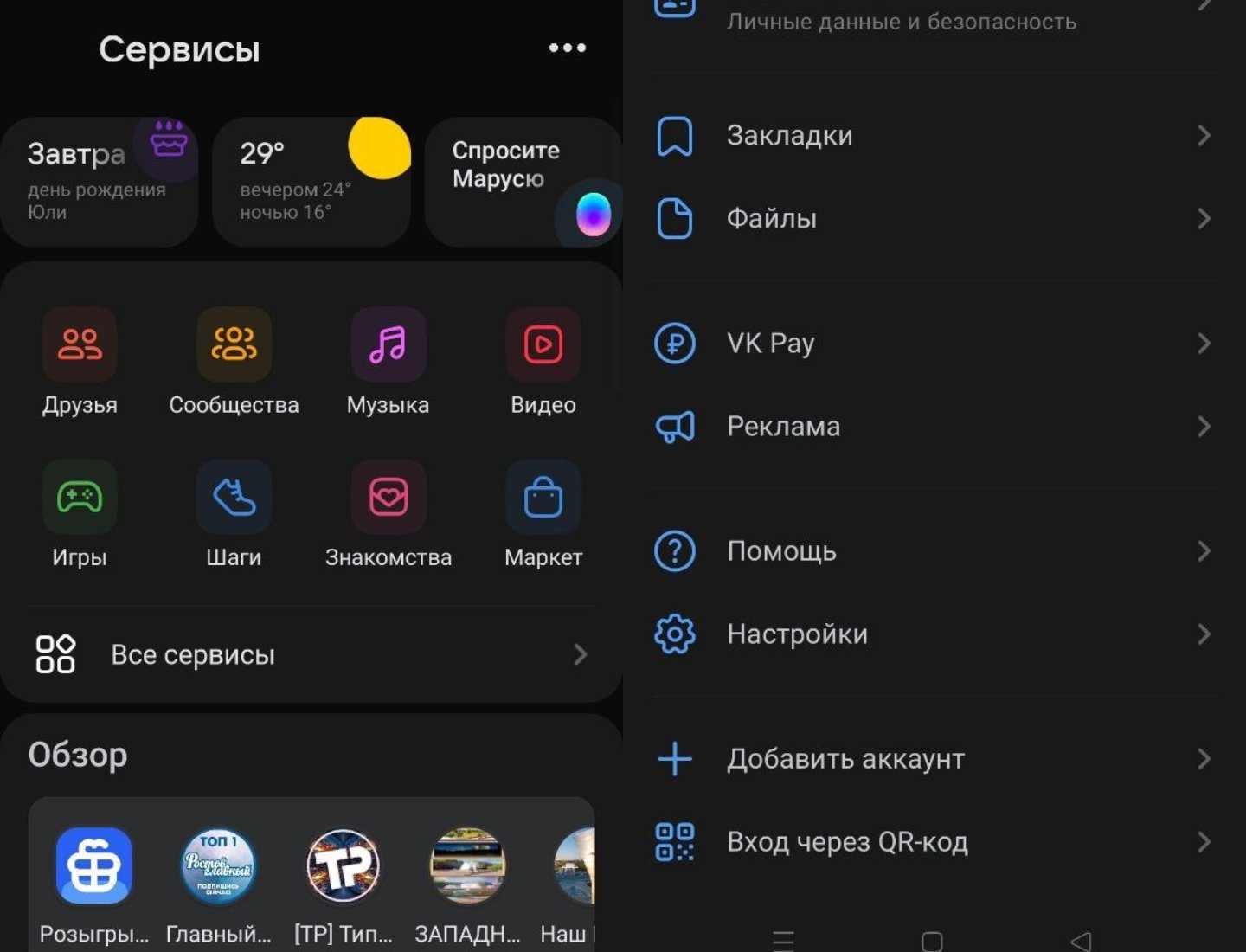Open the three-dot overflow menu
Image resolution: width=1246 pixels, height=952 pixels.
tap(568, 48)
